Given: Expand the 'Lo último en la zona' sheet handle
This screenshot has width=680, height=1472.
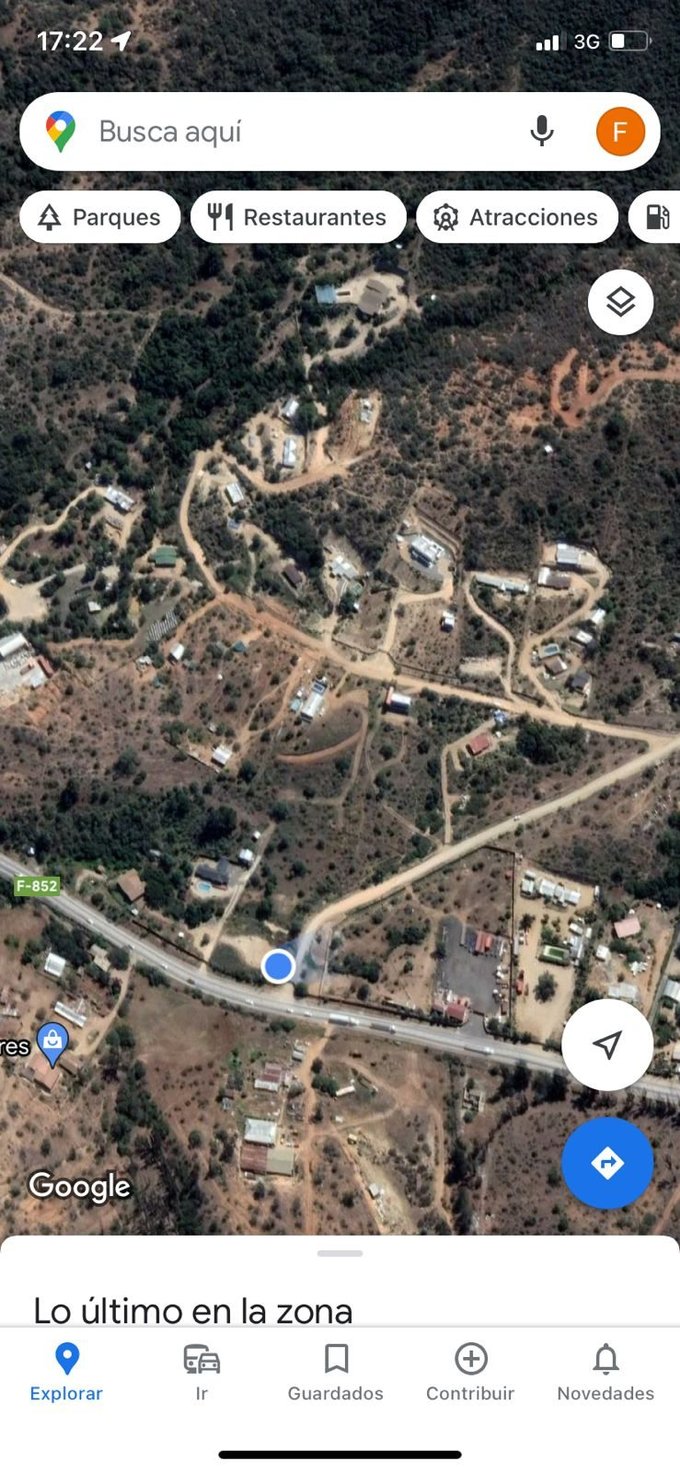Looking at the screenshot, I should point(340,1253).
